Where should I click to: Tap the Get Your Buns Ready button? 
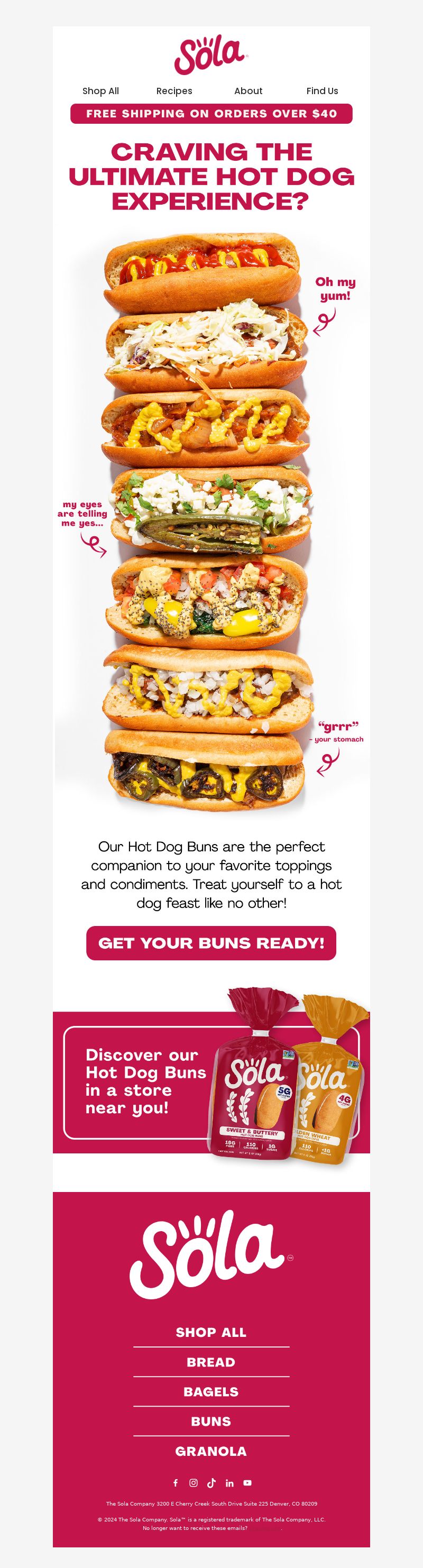pyautogui.click(x=211, y=943)
